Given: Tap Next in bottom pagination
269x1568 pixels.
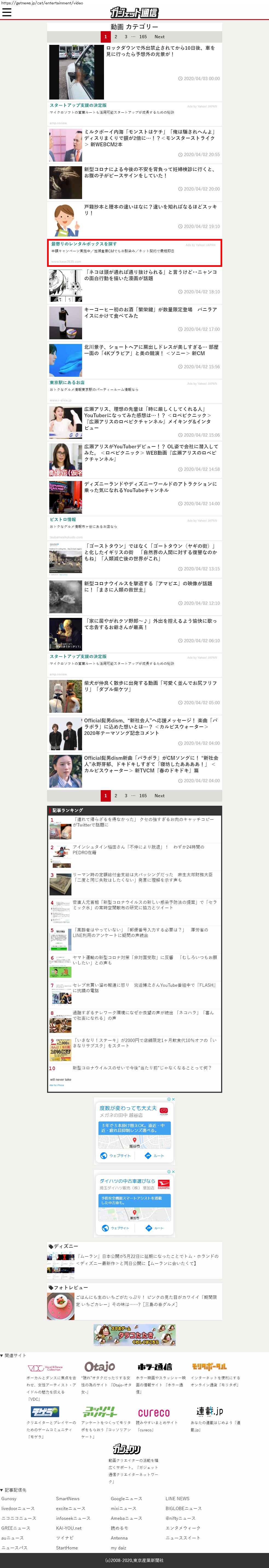Looking at the screenshot, I should click(x=160, y=796).
